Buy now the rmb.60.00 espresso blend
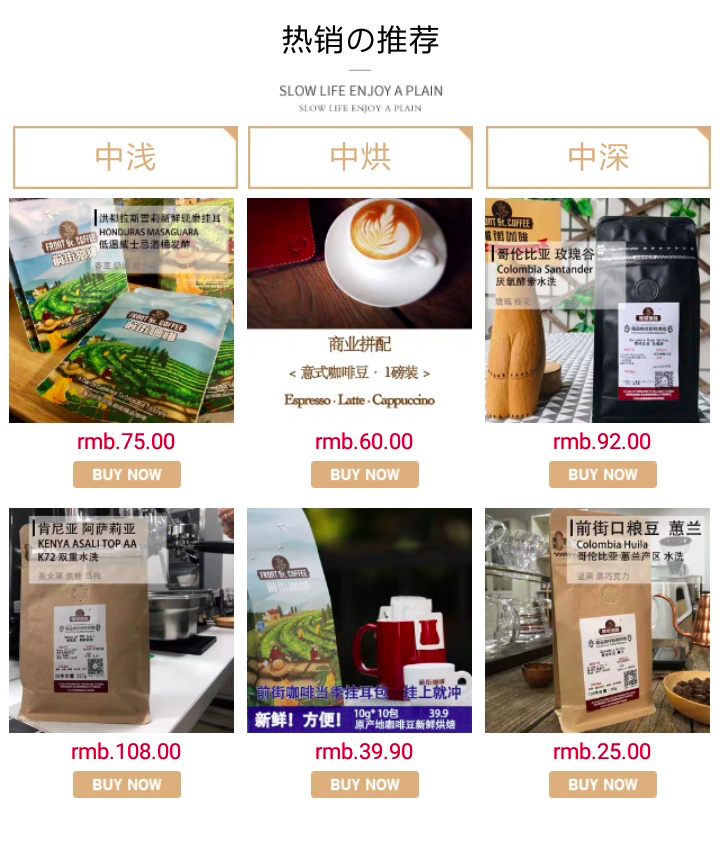 pyautogui.click(x=364, y=475)
